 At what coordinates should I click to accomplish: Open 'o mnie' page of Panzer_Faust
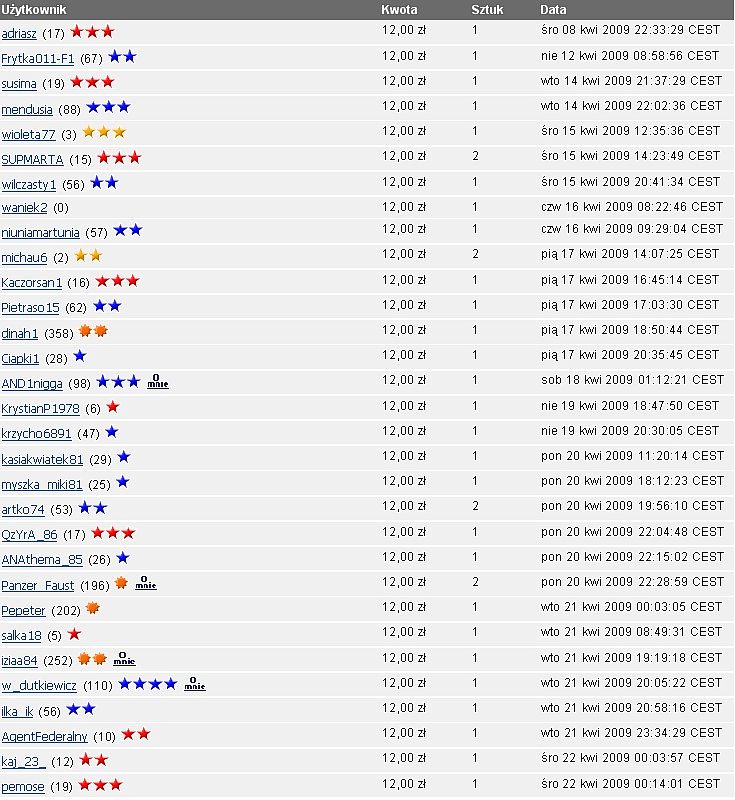(x=146, y=583)
